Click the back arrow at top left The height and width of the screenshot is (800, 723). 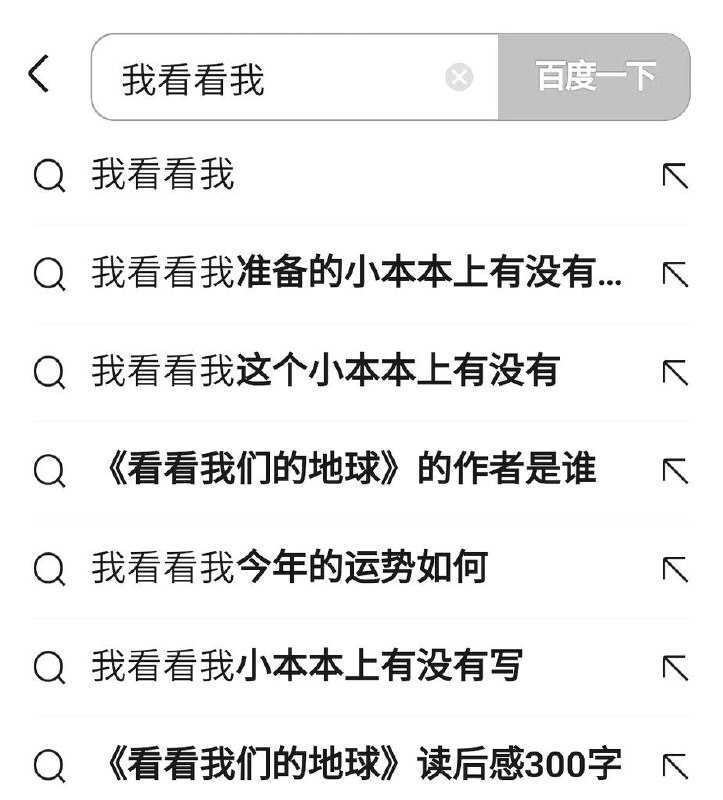tap(38, 73)
